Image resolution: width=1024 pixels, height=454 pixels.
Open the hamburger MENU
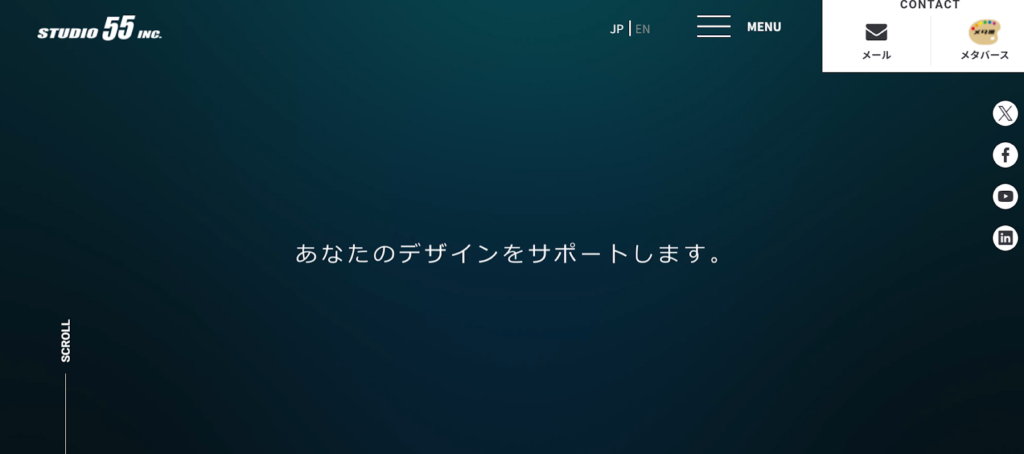(x=738, y=27)
